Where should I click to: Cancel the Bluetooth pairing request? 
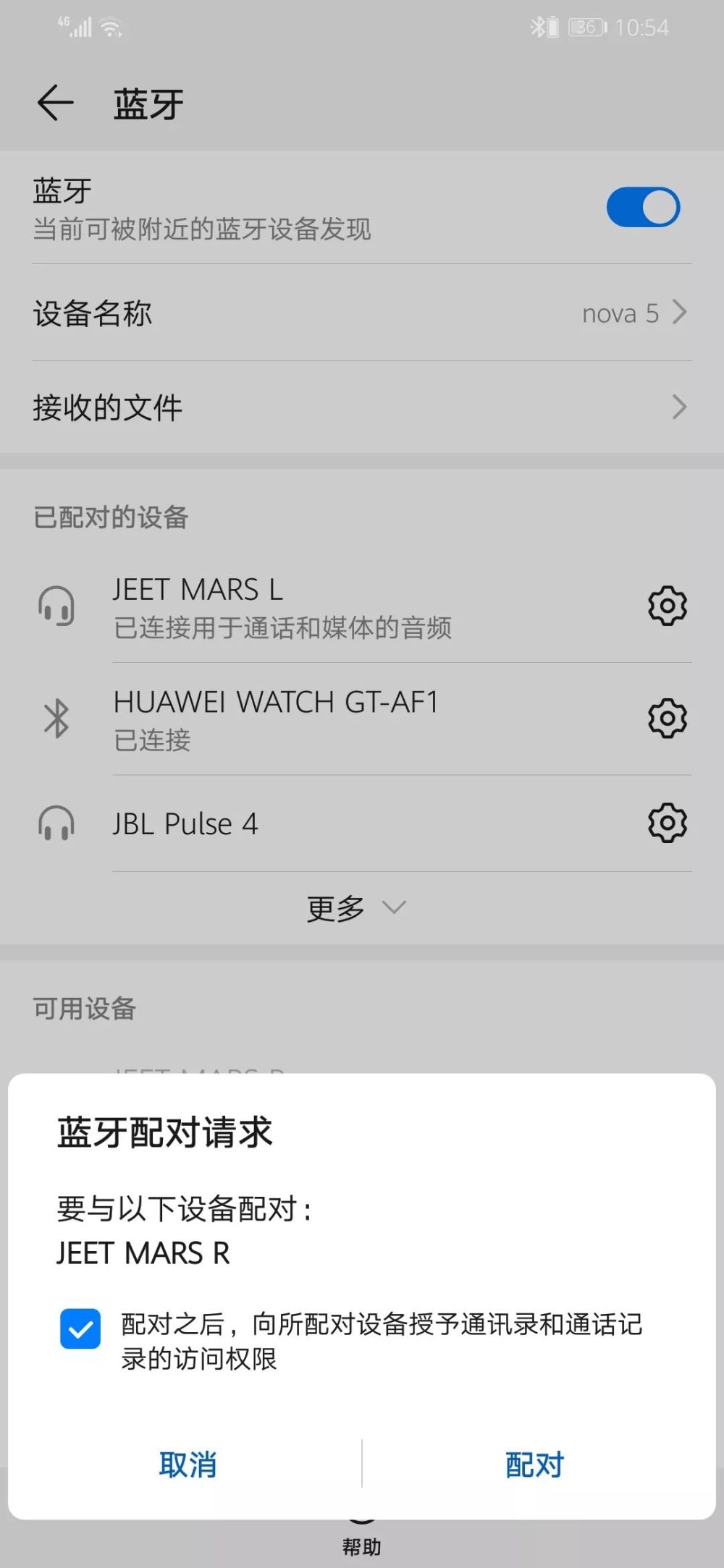coord(188,1465)
